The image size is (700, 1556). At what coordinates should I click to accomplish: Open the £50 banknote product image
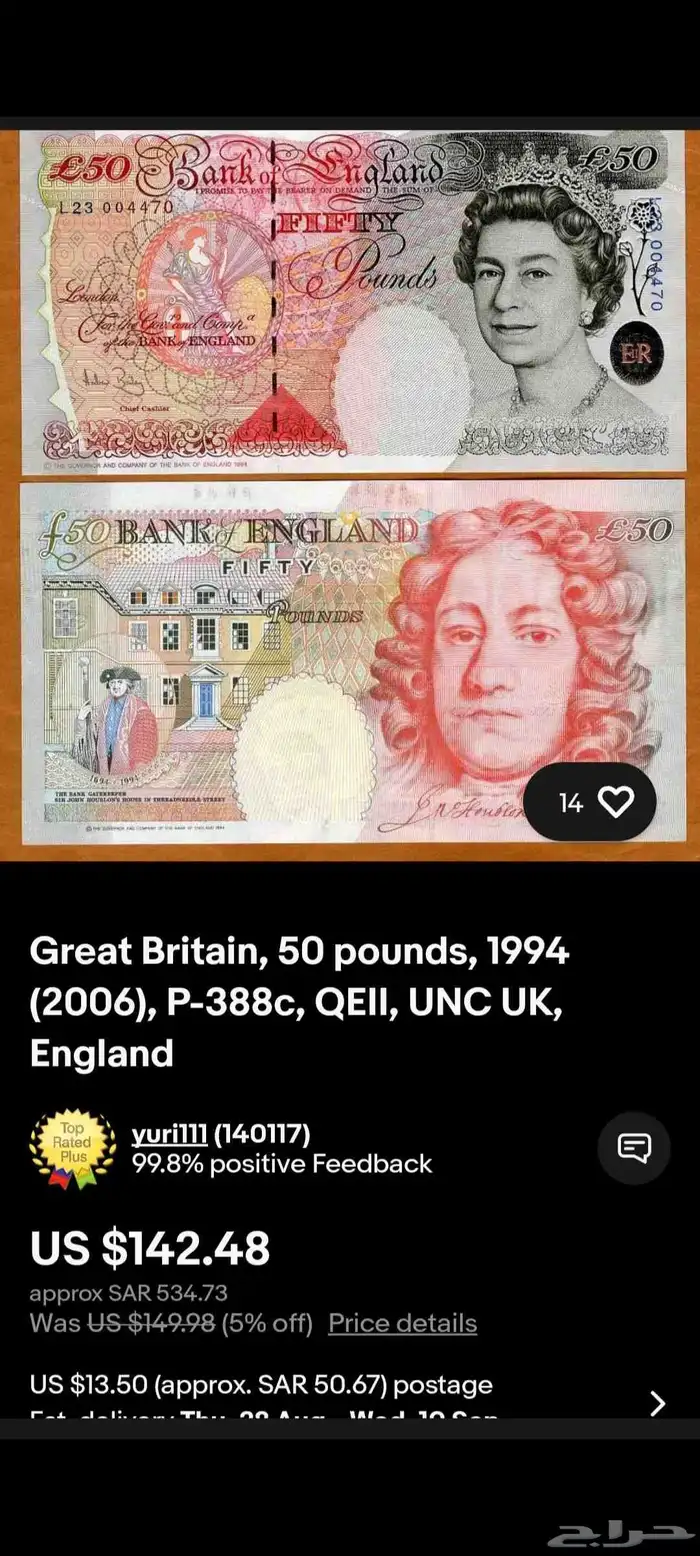(x=350, y=490)
